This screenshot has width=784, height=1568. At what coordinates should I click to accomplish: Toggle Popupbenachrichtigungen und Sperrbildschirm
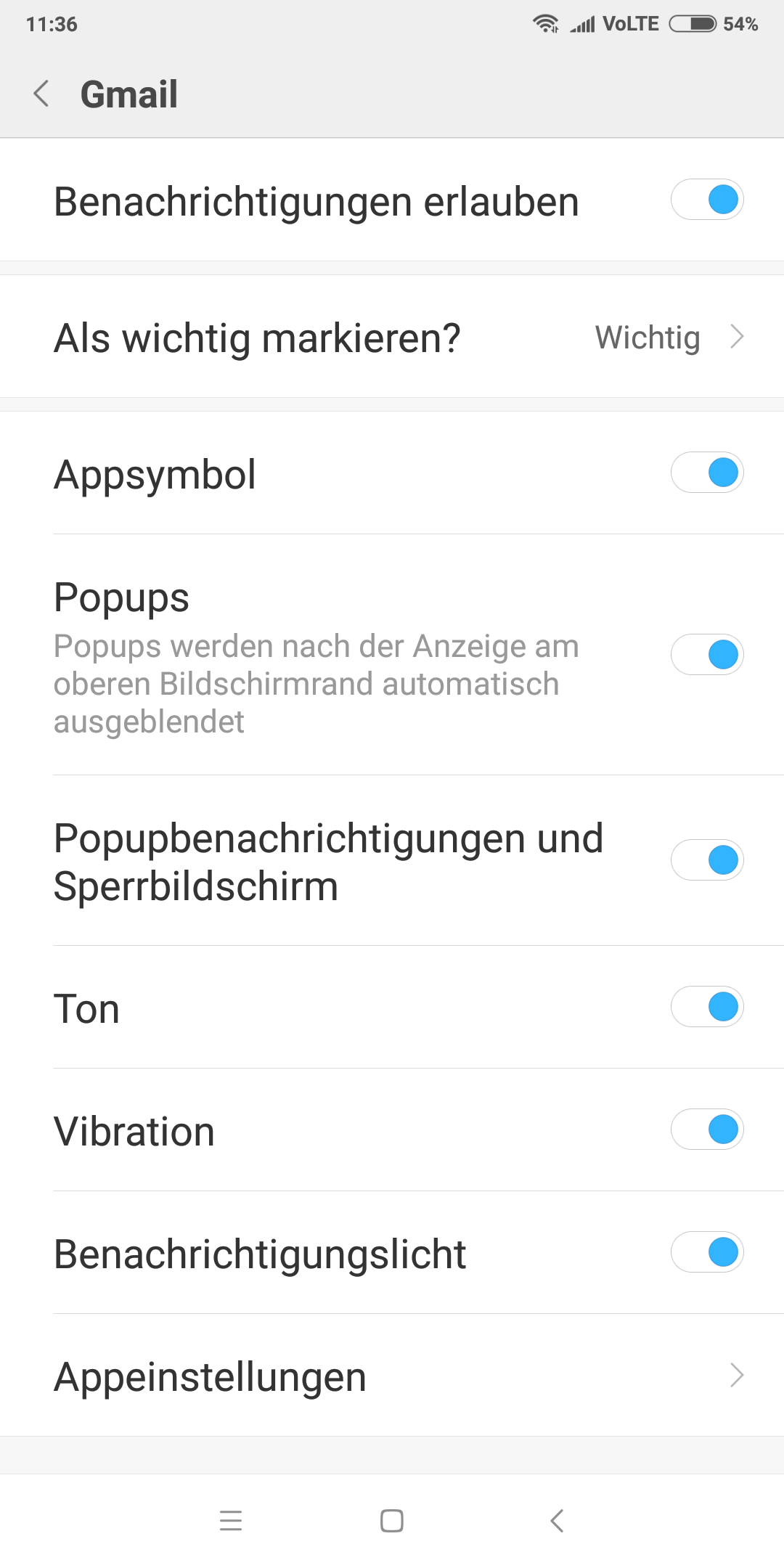point(707,861)
